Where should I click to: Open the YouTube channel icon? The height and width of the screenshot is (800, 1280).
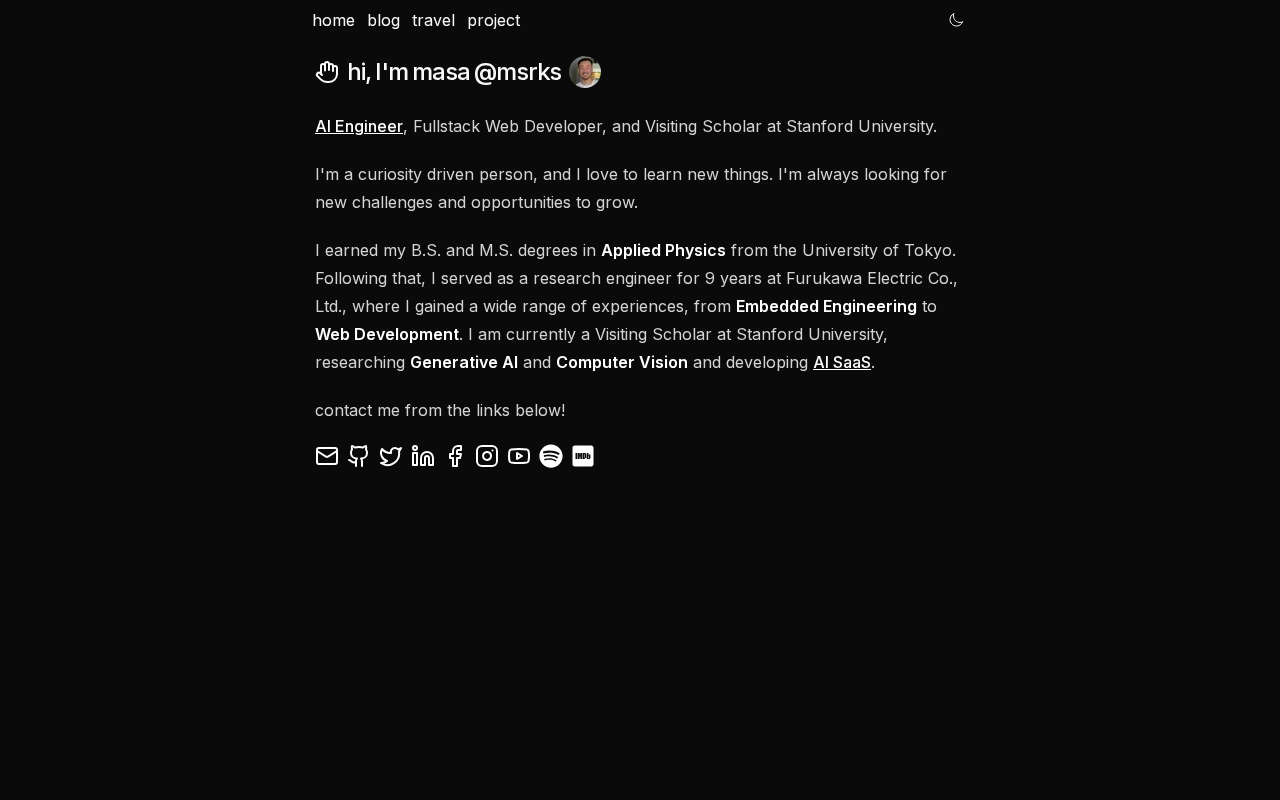(x=519, y=456)
